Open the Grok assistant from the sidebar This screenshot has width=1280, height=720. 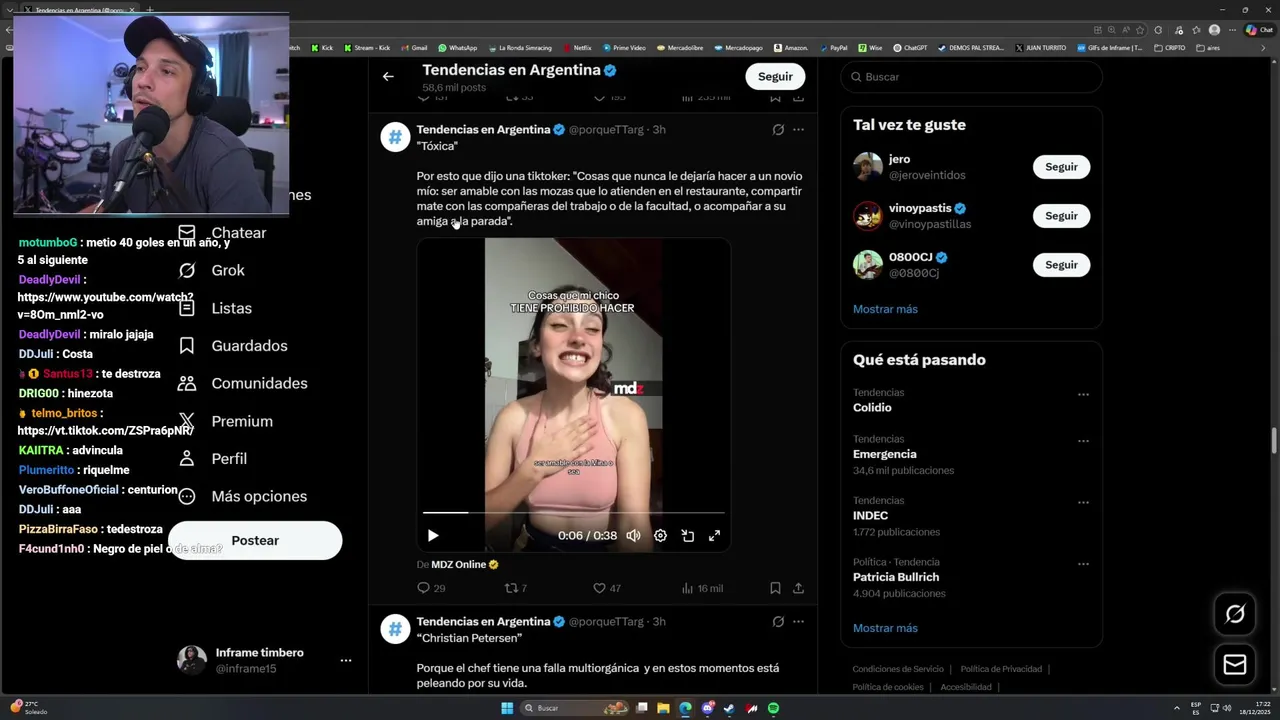pos(227,270)
